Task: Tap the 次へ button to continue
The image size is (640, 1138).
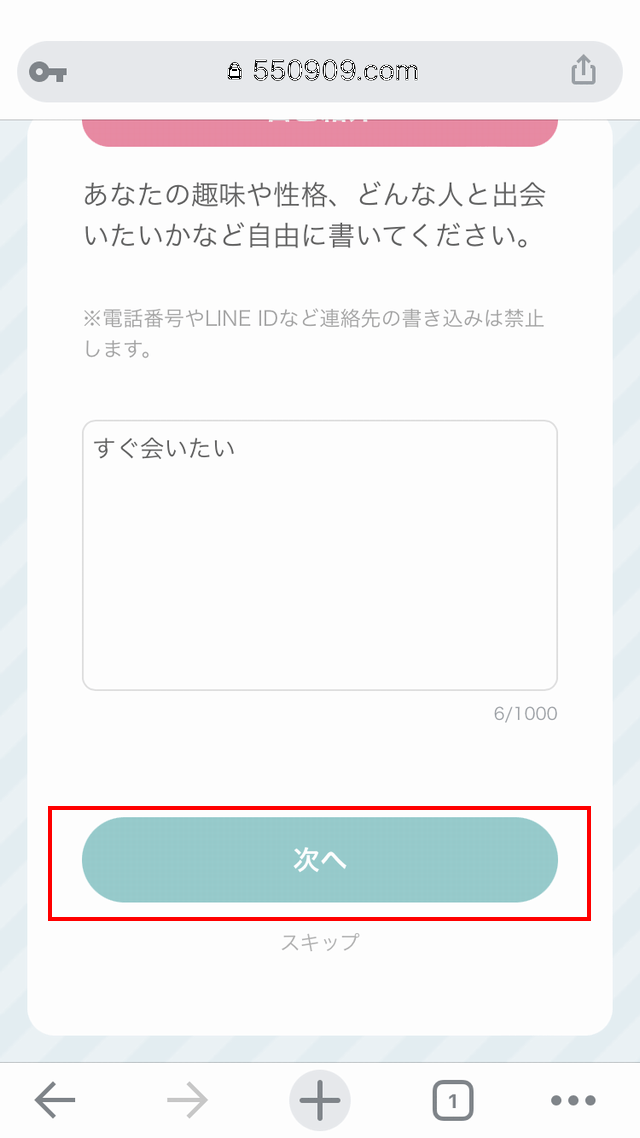Action: pyautogui.click(x=319, y=860)
